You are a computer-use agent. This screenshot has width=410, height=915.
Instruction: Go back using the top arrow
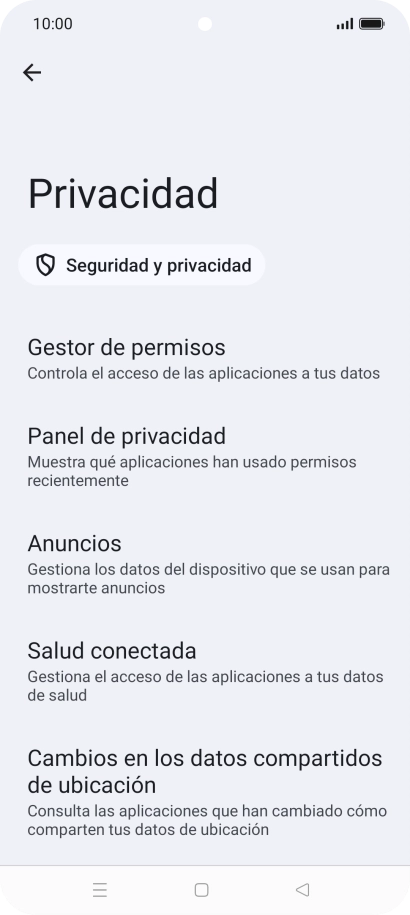point(32,72)
